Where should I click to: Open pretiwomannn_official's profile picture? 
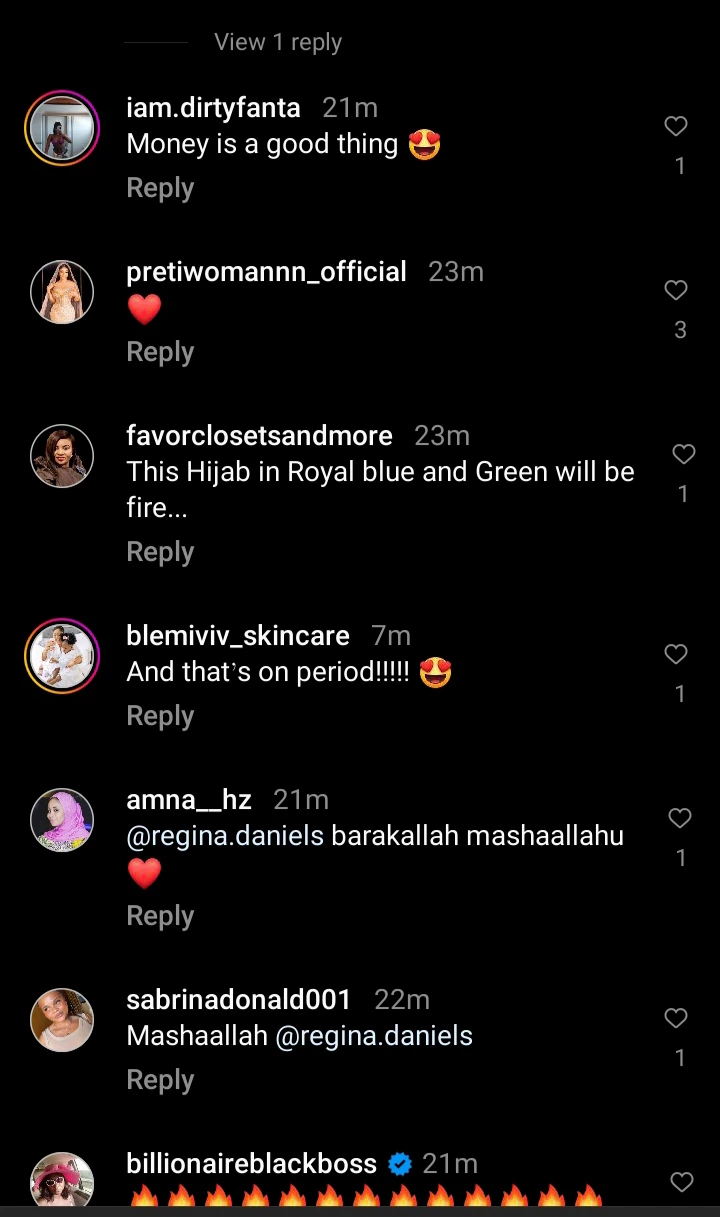pyautogui.click(x=62, y=292)
